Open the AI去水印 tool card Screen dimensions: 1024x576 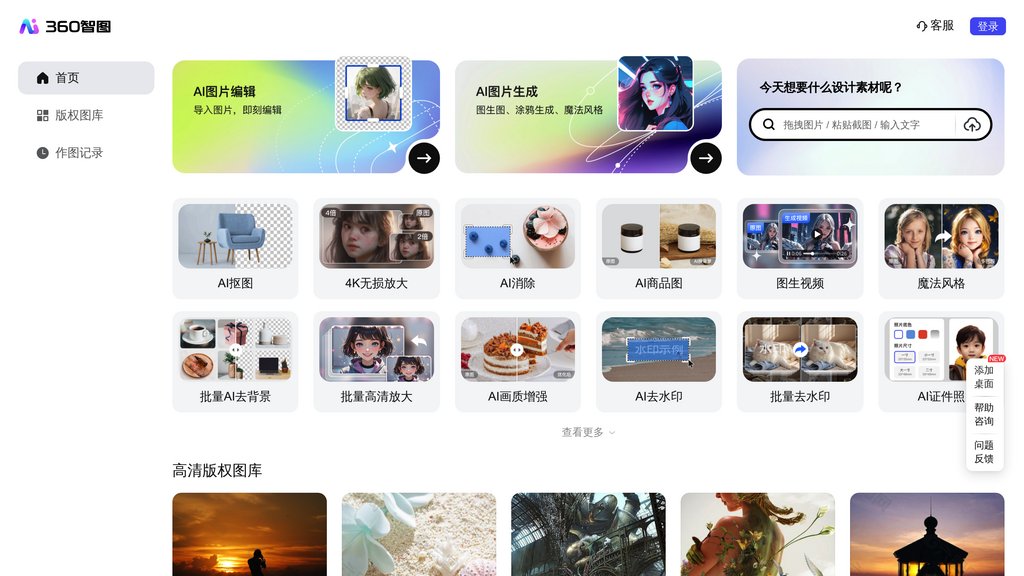tap(658, 362)
